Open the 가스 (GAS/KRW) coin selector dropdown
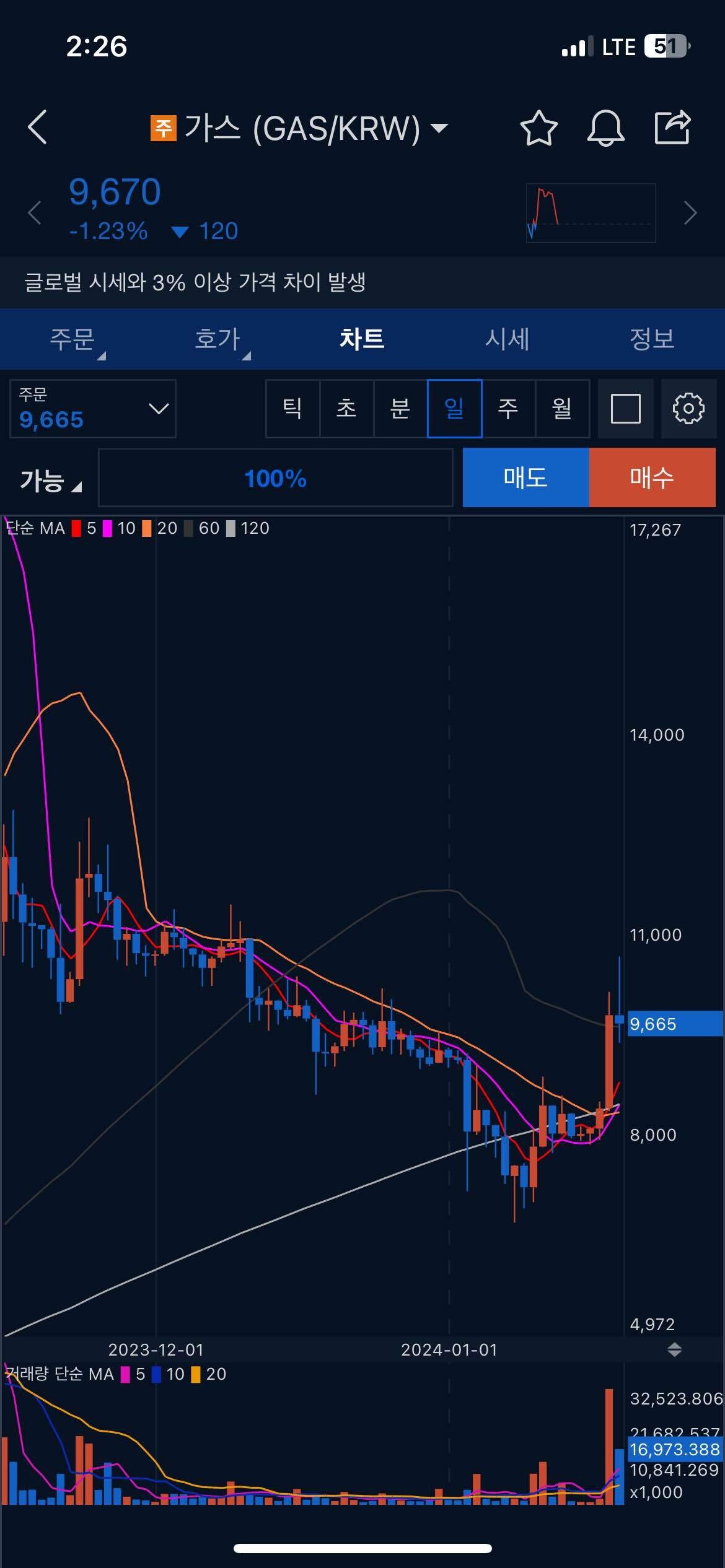 pyautogui.click(x=299, y=128)
